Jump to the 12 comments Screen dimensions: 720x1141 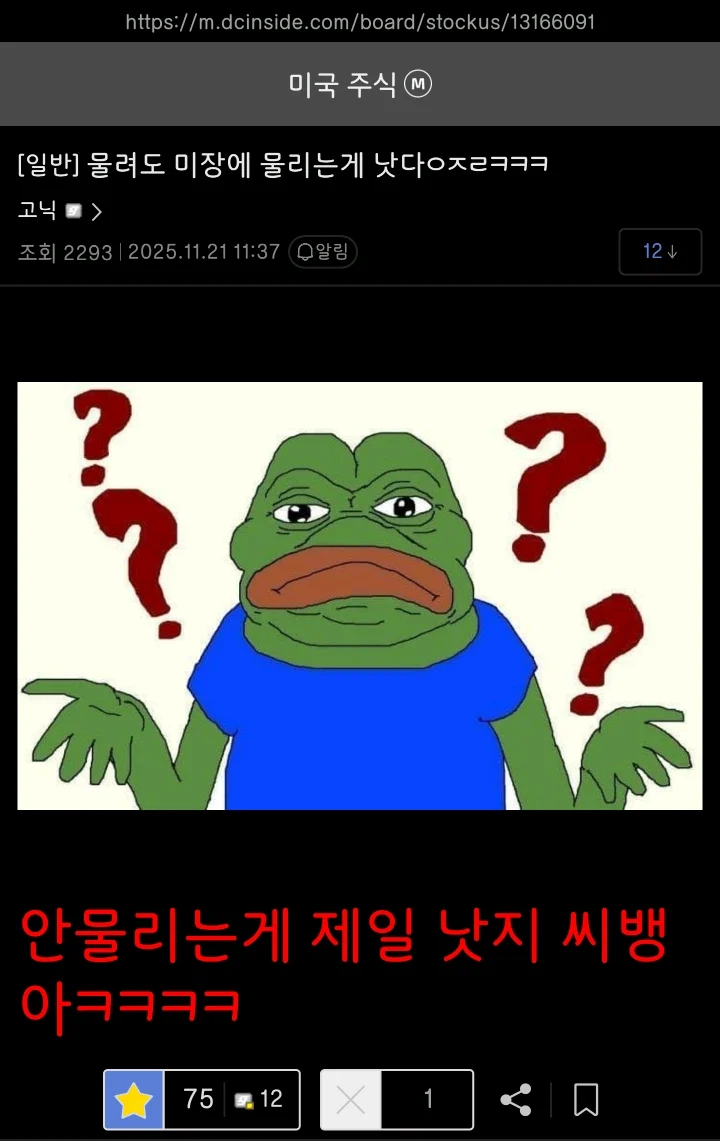click(660, 252)
